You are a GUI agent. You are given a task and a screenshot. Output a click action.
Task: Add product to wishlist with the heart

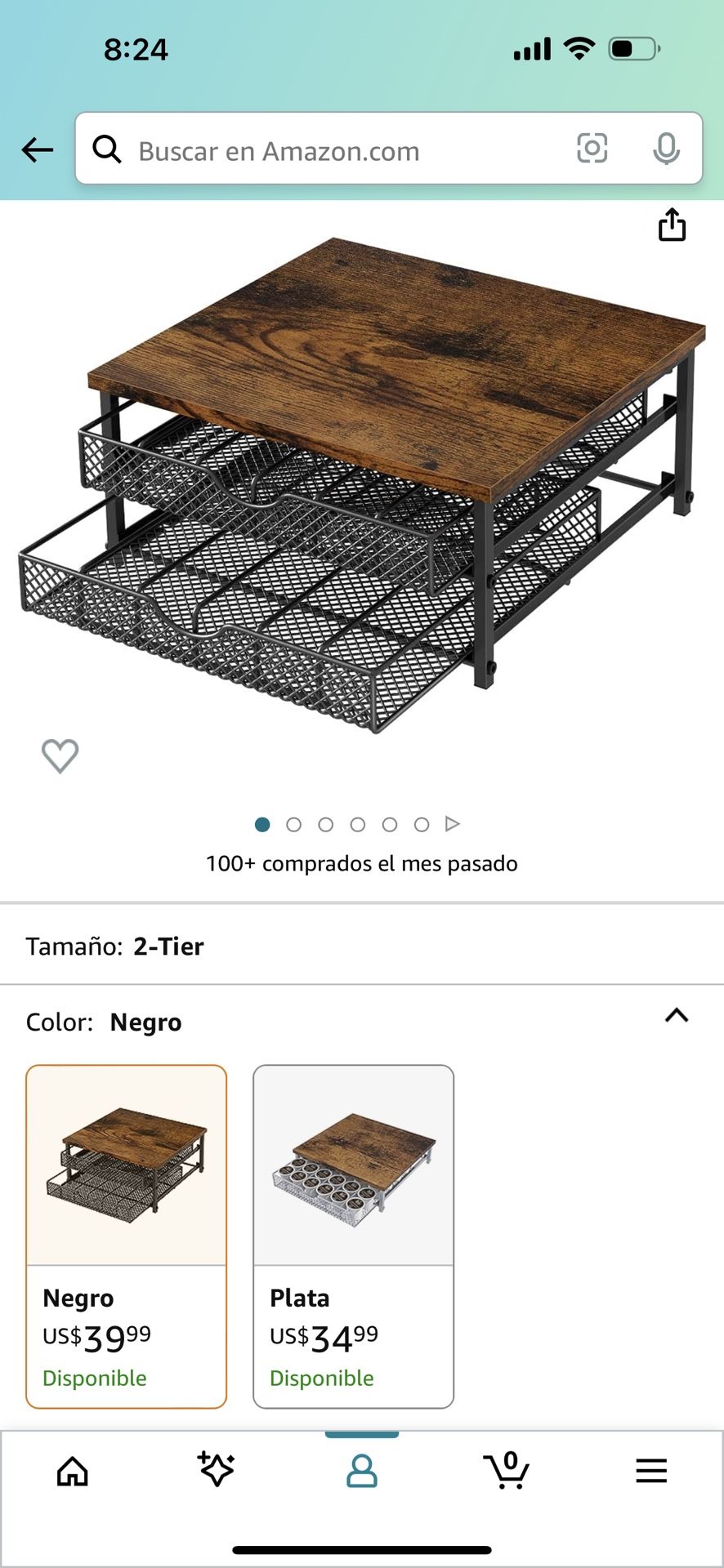(60, 757)
